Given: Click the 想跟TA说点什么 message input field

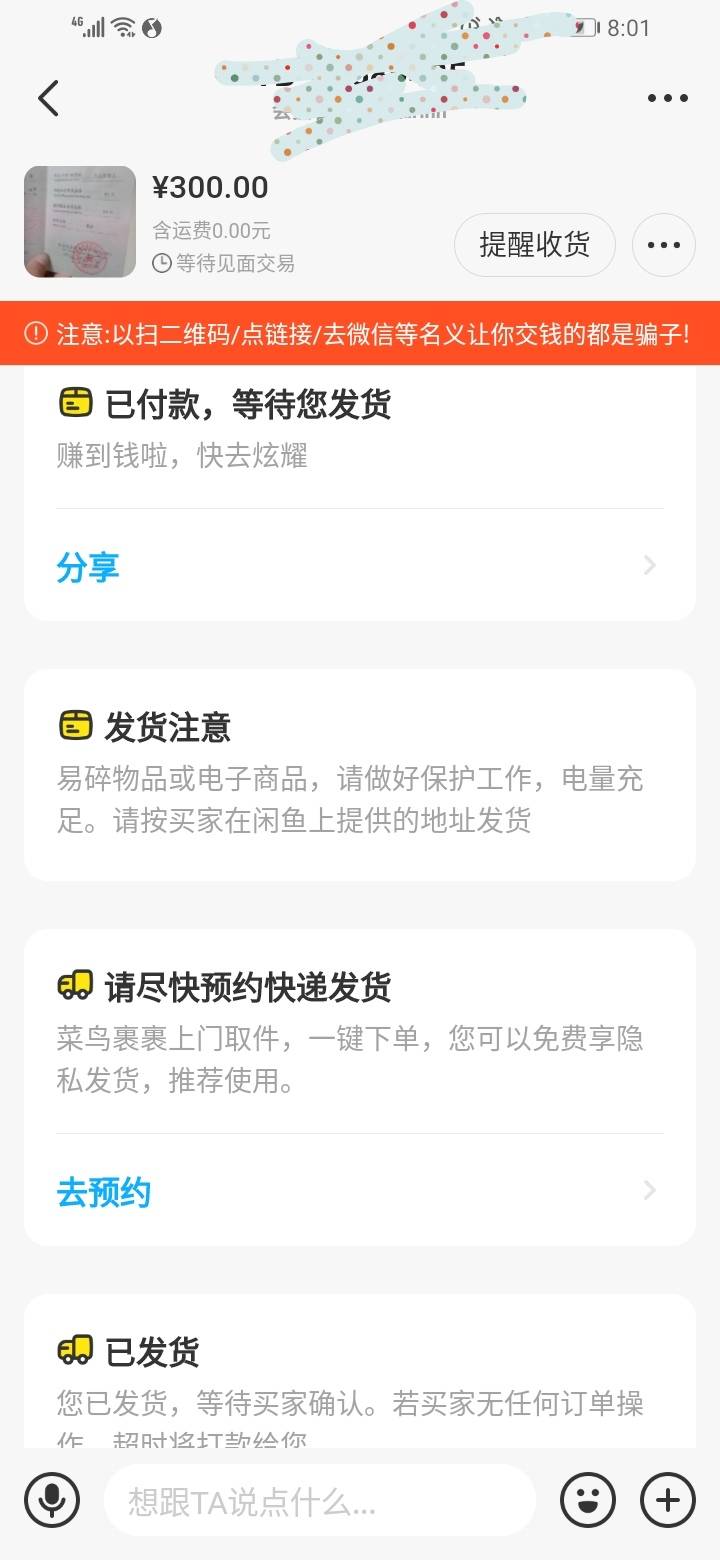Looking at the screenshot, I should pos(320,1500).
